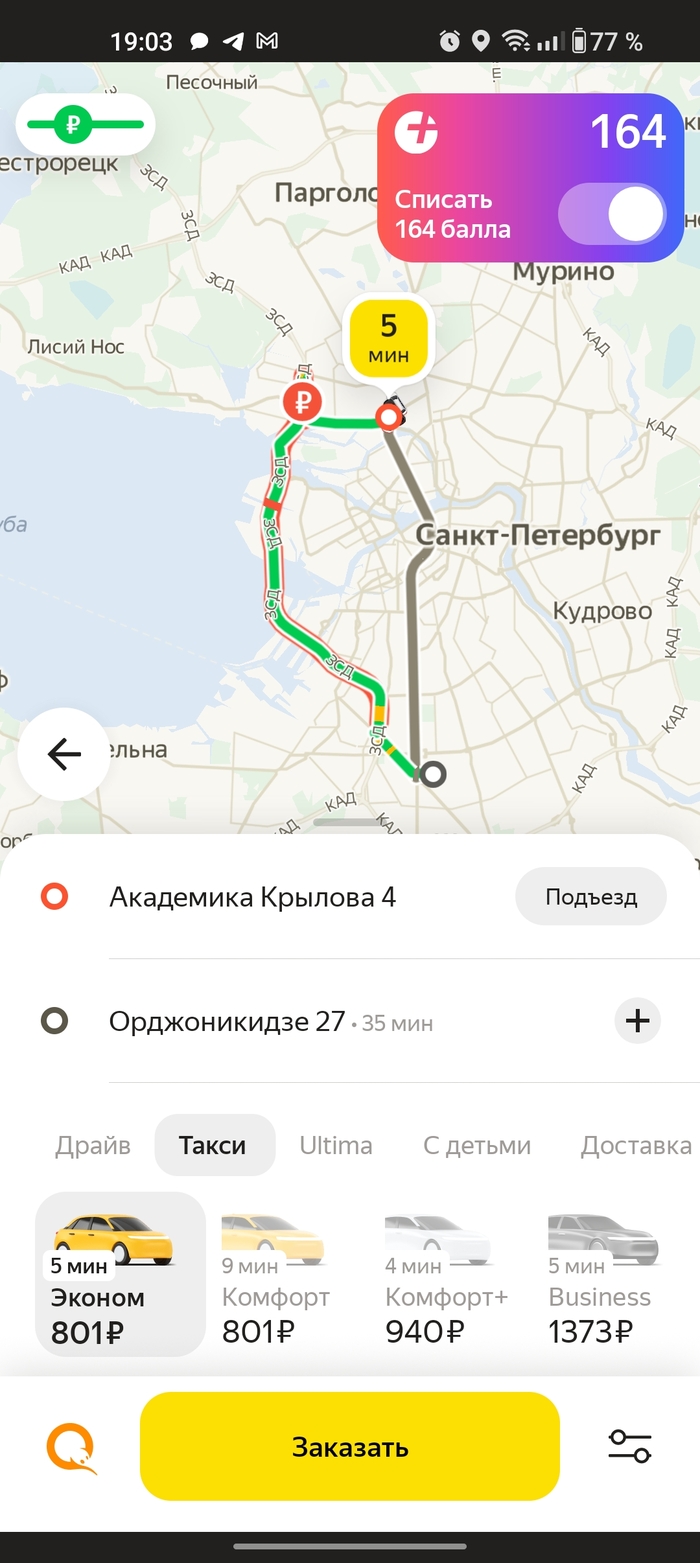Open the С детьми tab
700x1563 pixels.
click(x=476, y=1145)
